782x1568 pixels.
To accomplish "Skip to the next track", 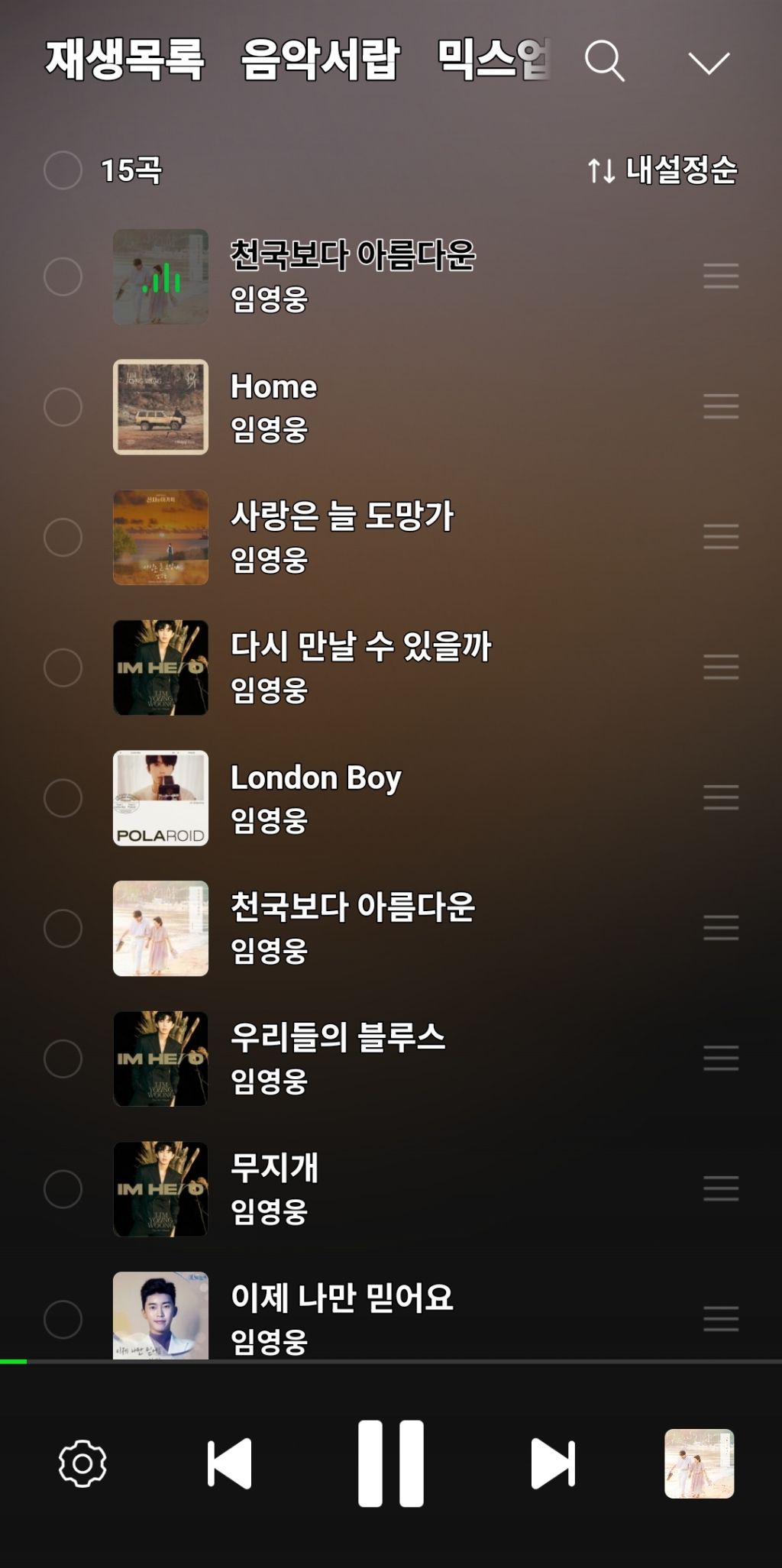I will [552, 1463].
